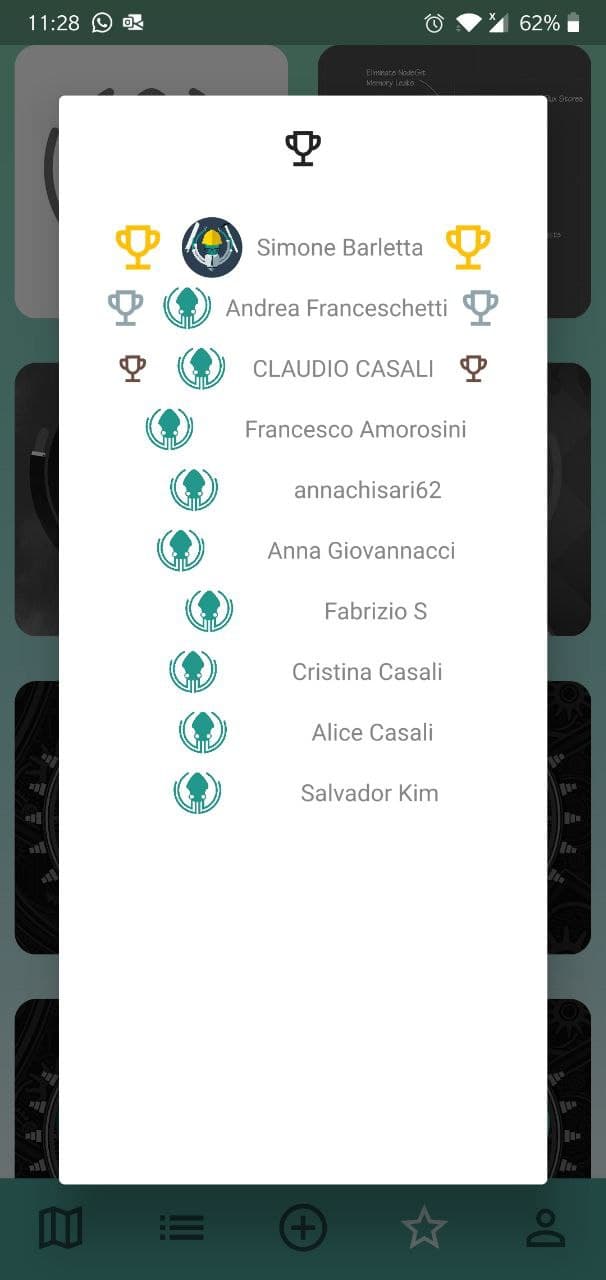Viewport: 606px width, 1280px height.
Task: View Cristina Casali's entry
Action: click(x=367, y=672)
